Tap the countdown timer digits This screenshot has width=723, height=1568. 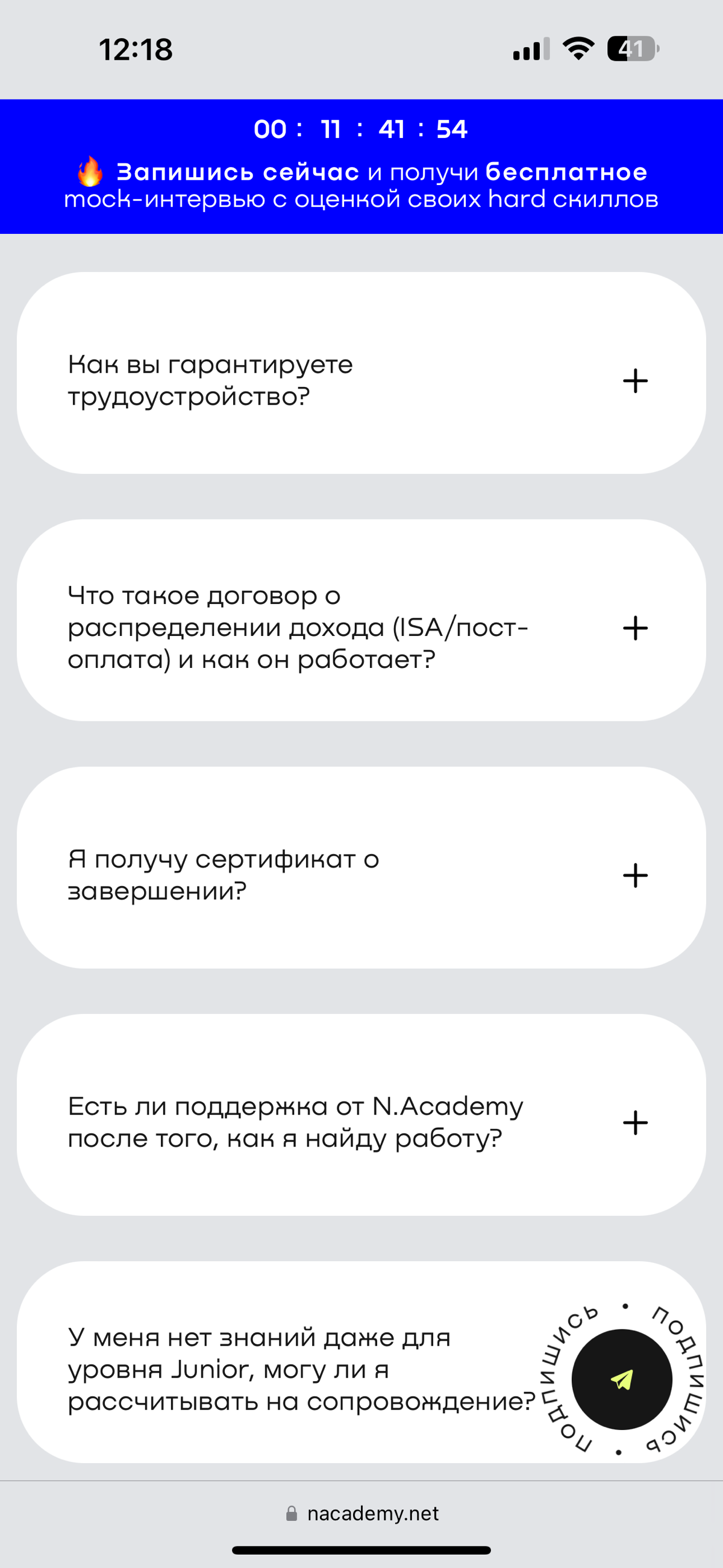point(361,129)
